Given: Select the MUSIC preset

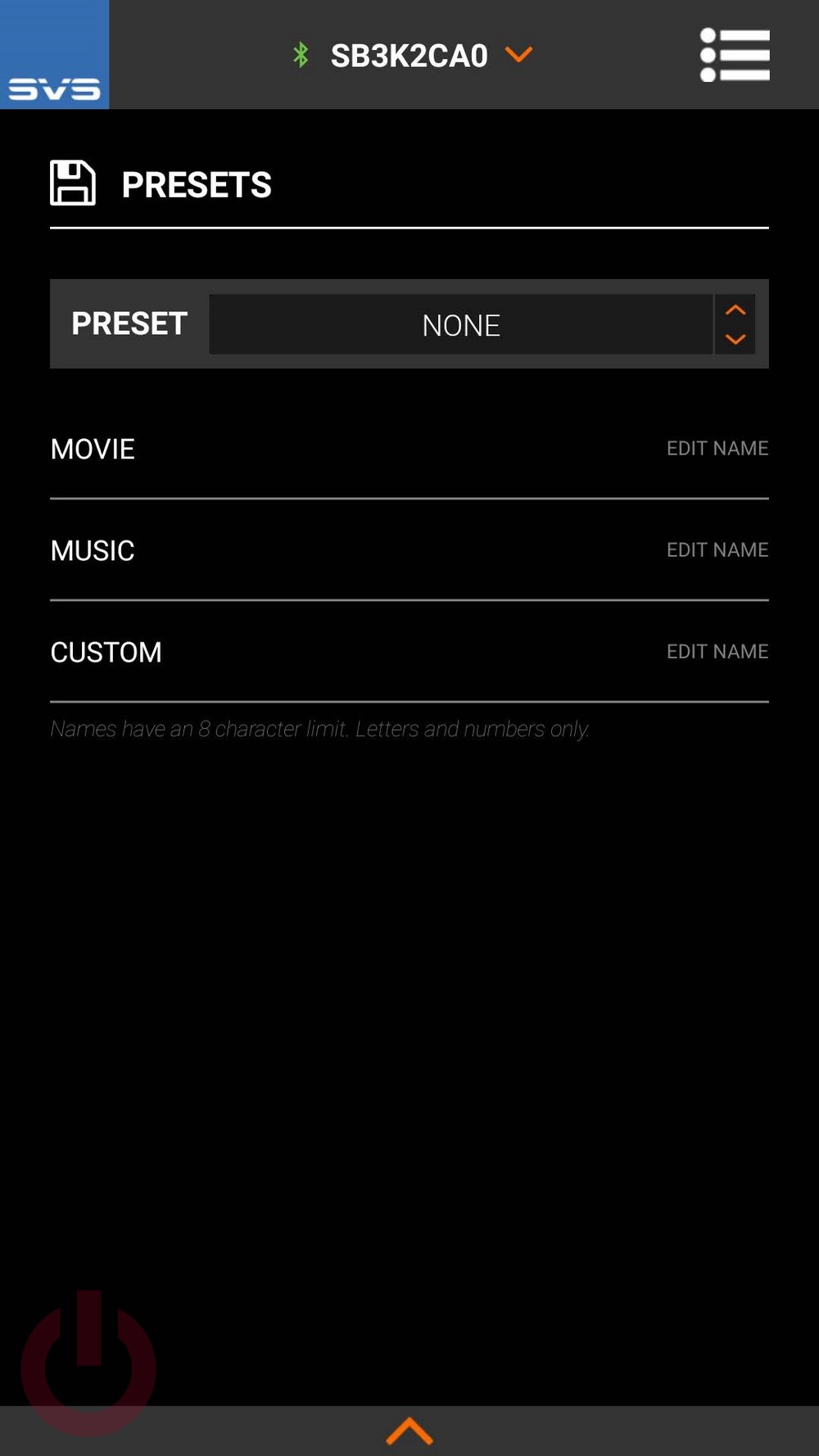Looking at the screenshot, I should tap(93, 550).
